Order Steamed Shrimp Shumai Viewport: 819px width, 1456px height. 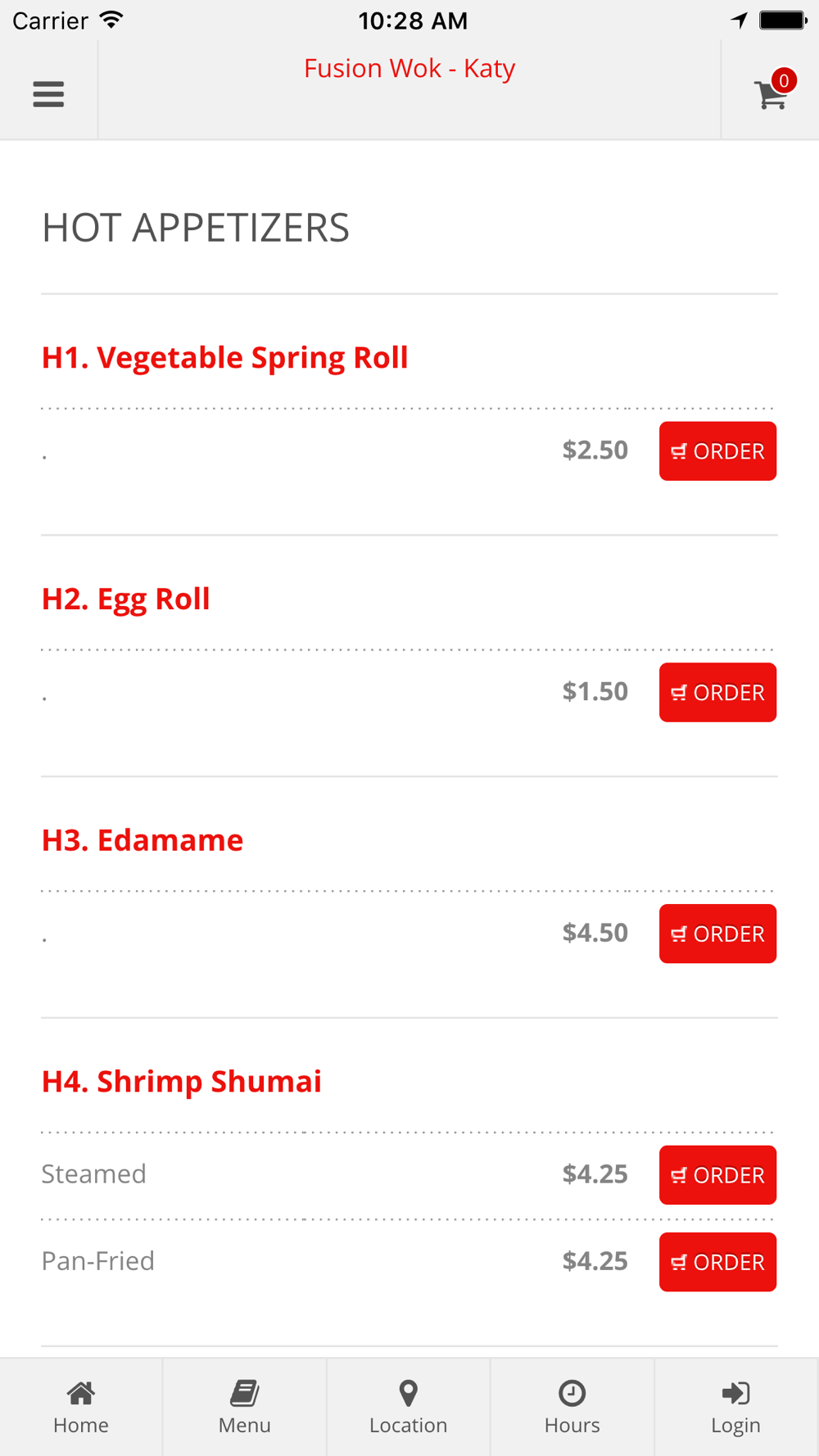[717, 1175]
